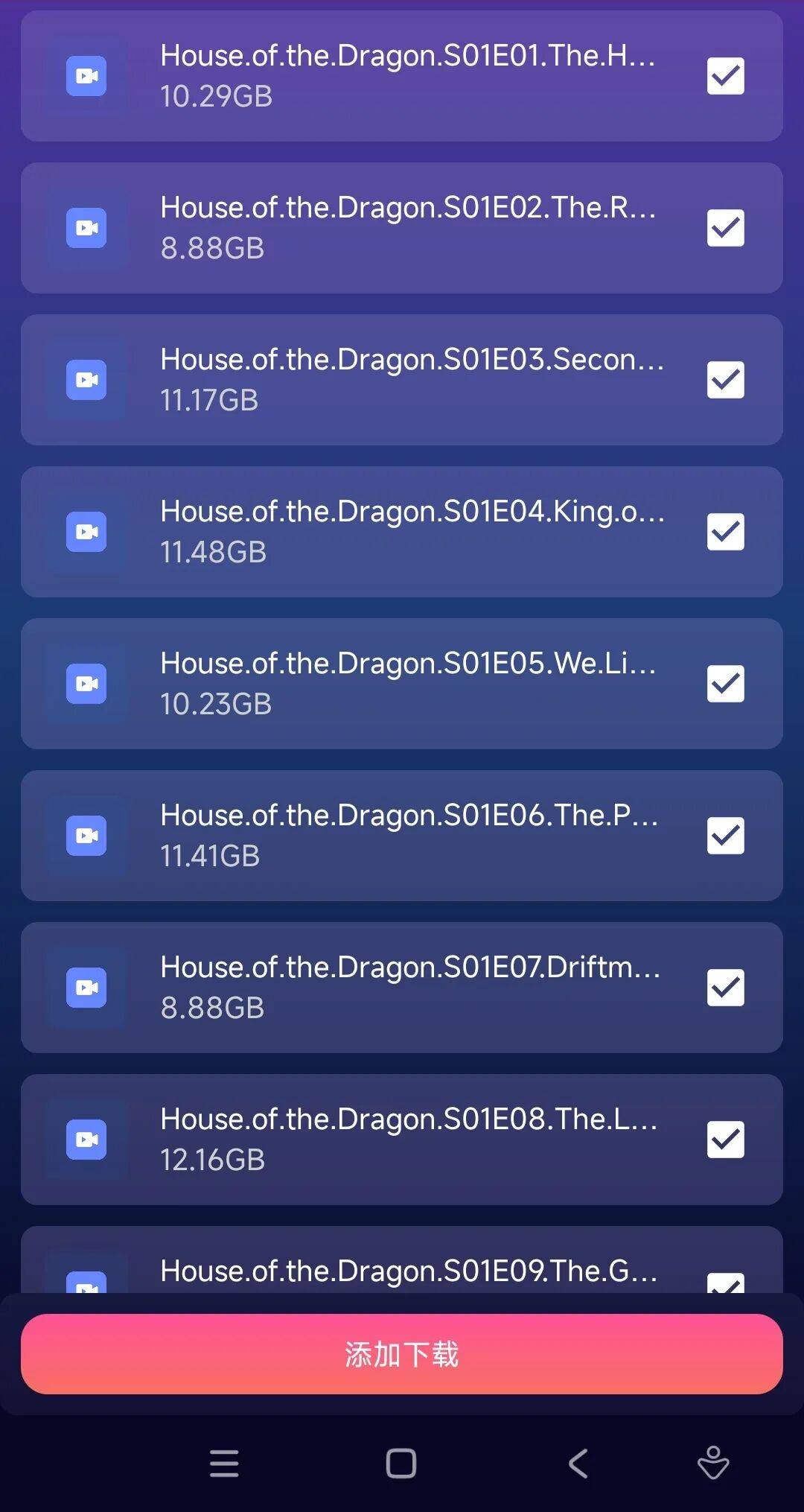The image size is (804, 1512).
Task: Uncheck the S01E08 12.16GB file
Action: 725,1140
